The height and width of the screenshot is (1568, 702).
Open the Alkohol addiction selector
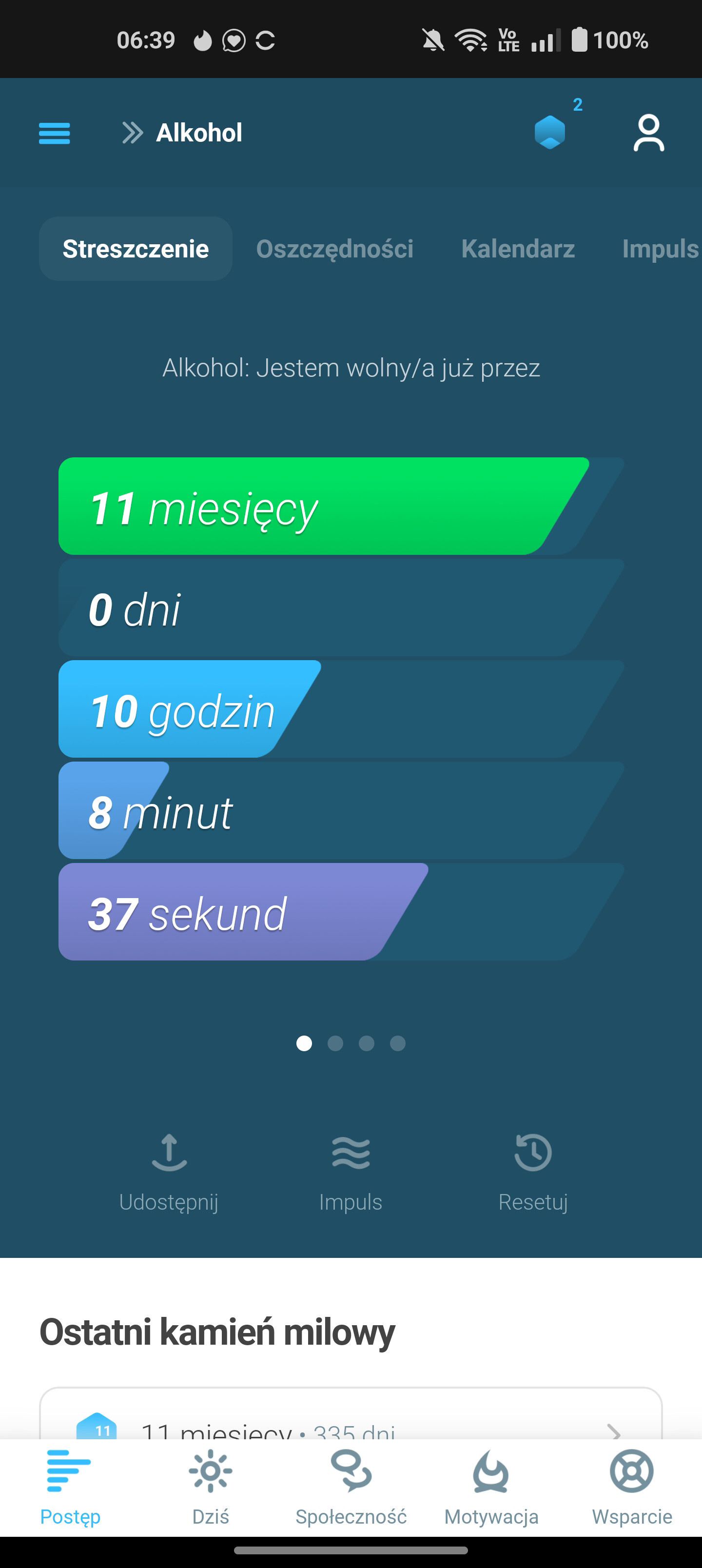[x=183, y=133]
